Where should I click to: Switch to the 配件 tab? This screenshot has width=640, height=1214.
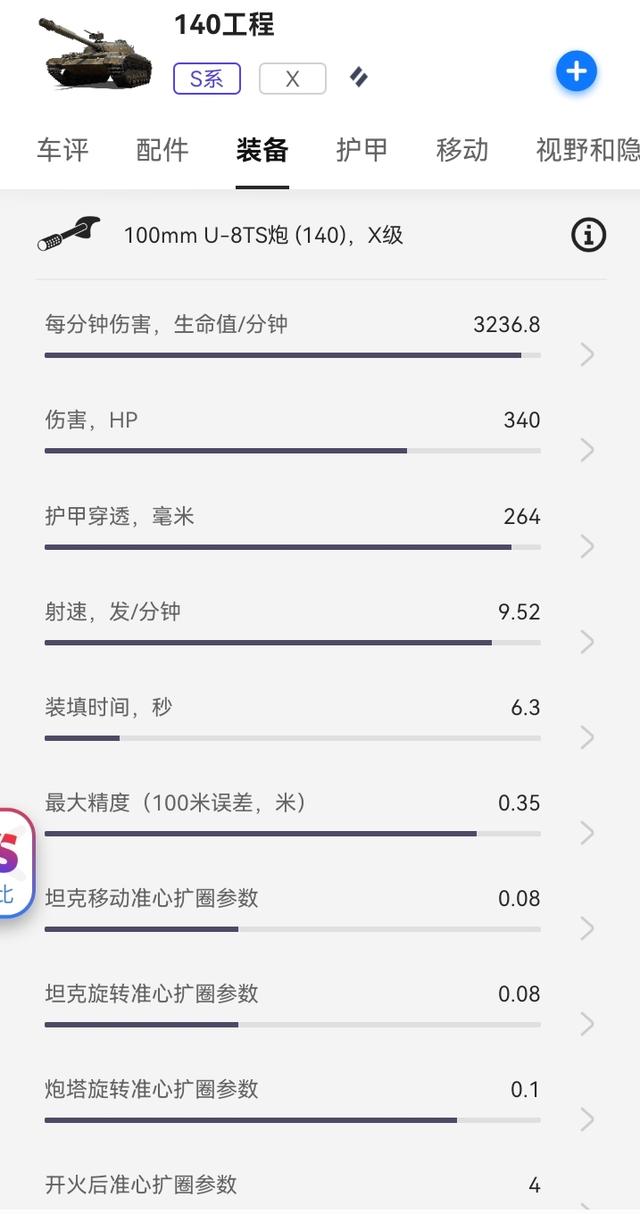[162, 150]
